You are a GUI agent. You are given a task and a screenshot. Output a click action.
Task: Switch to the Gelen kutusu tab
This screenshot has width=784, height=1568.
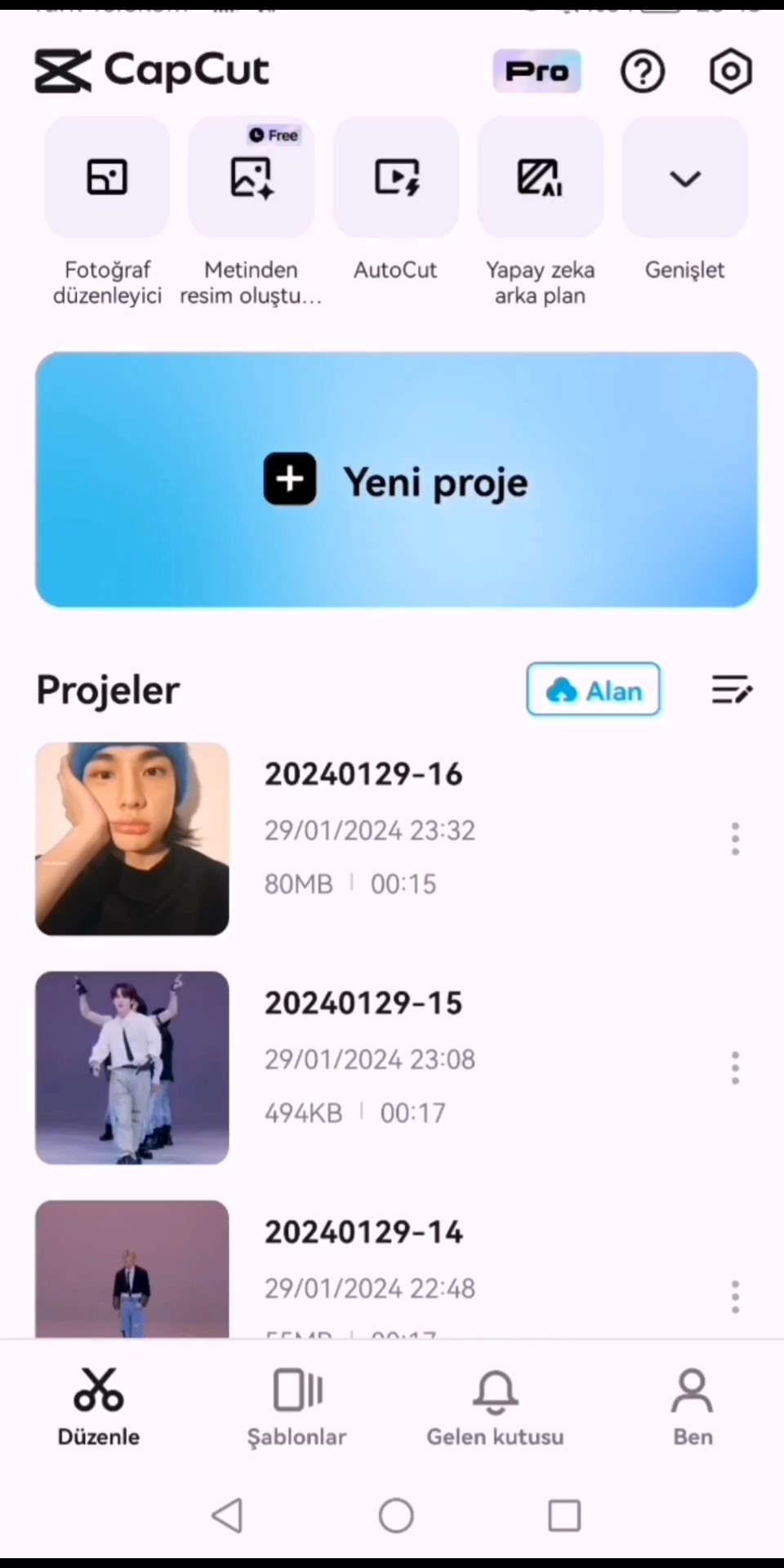pos(495,1408)
